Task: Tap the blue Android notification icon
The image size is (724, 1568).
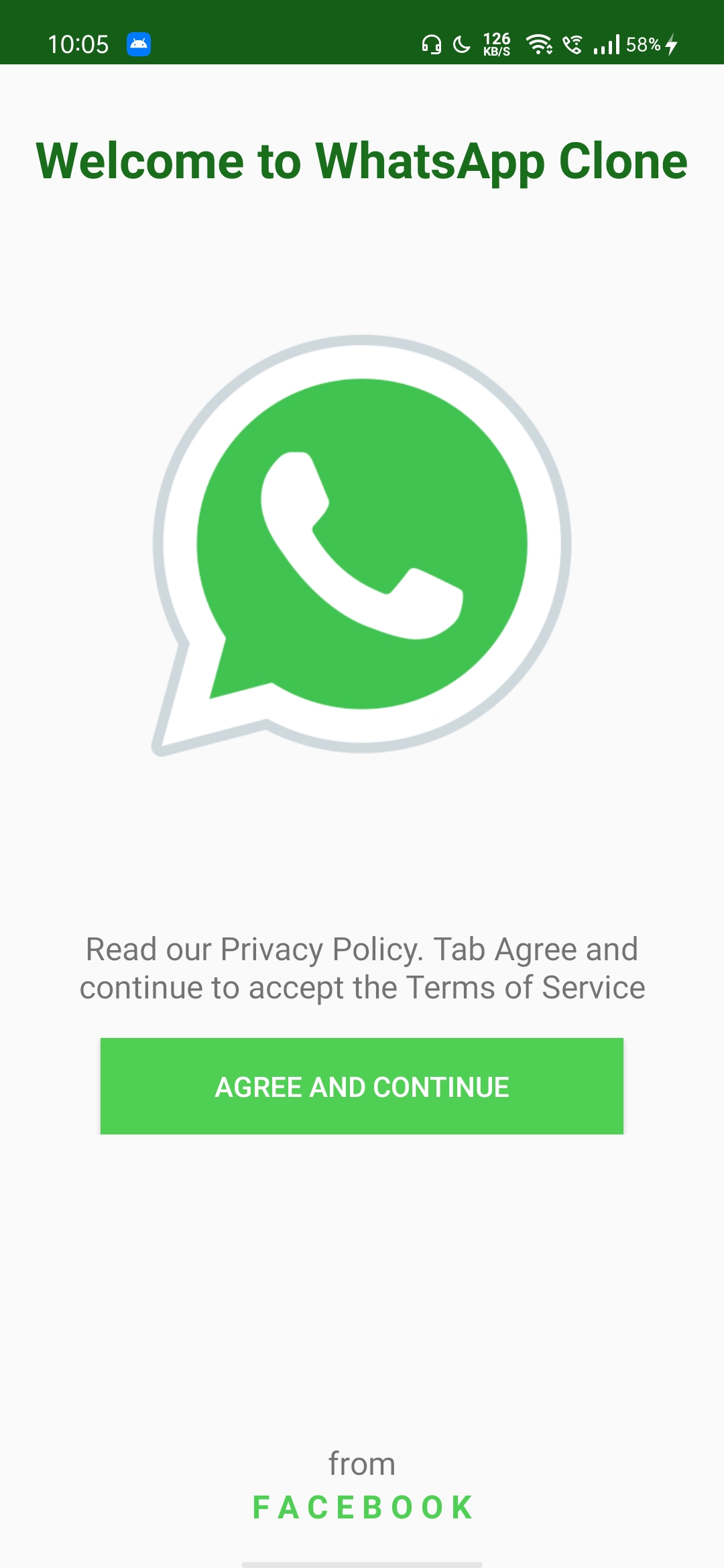Action: pos(139,44)
